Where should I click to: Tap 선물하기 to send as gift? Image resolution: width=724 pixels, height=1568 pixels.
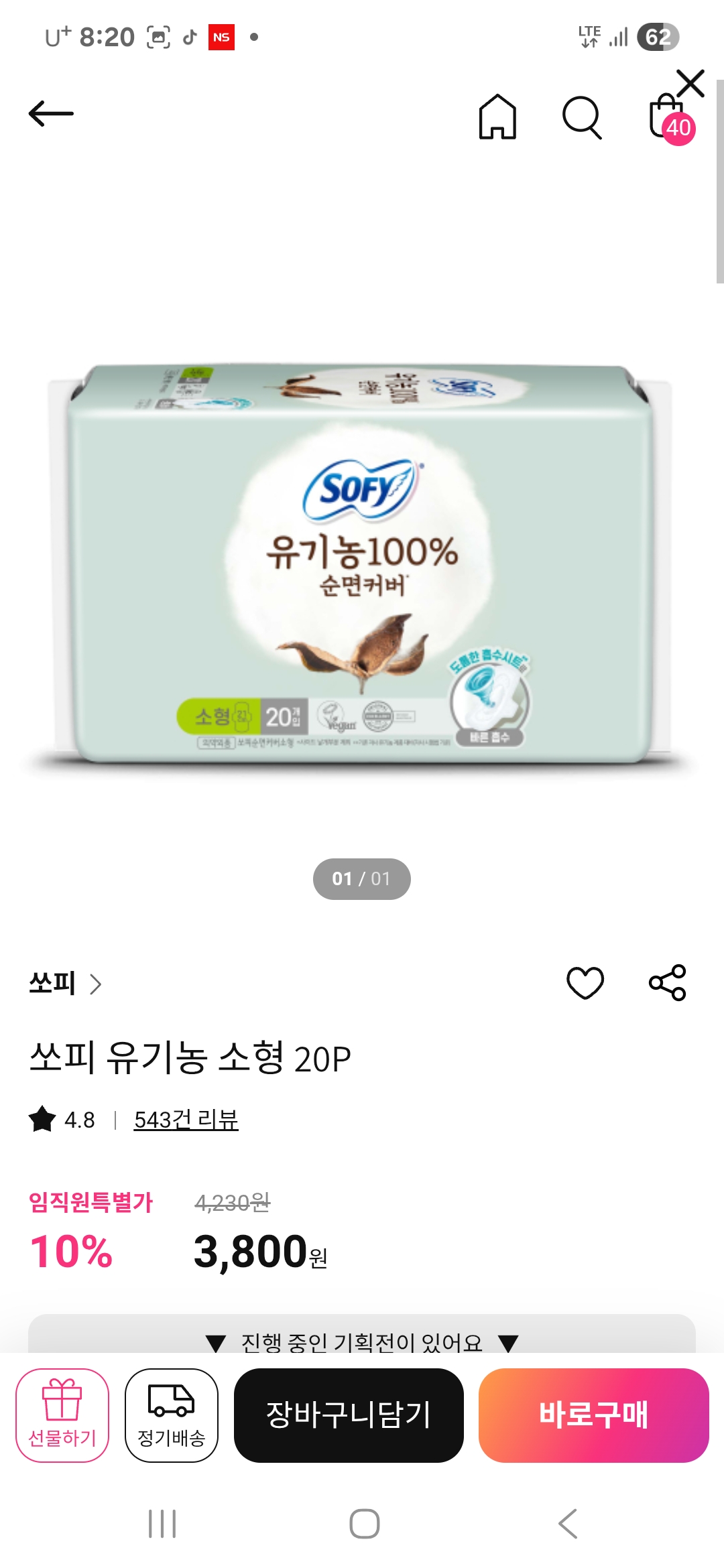tap(62, 1415)
